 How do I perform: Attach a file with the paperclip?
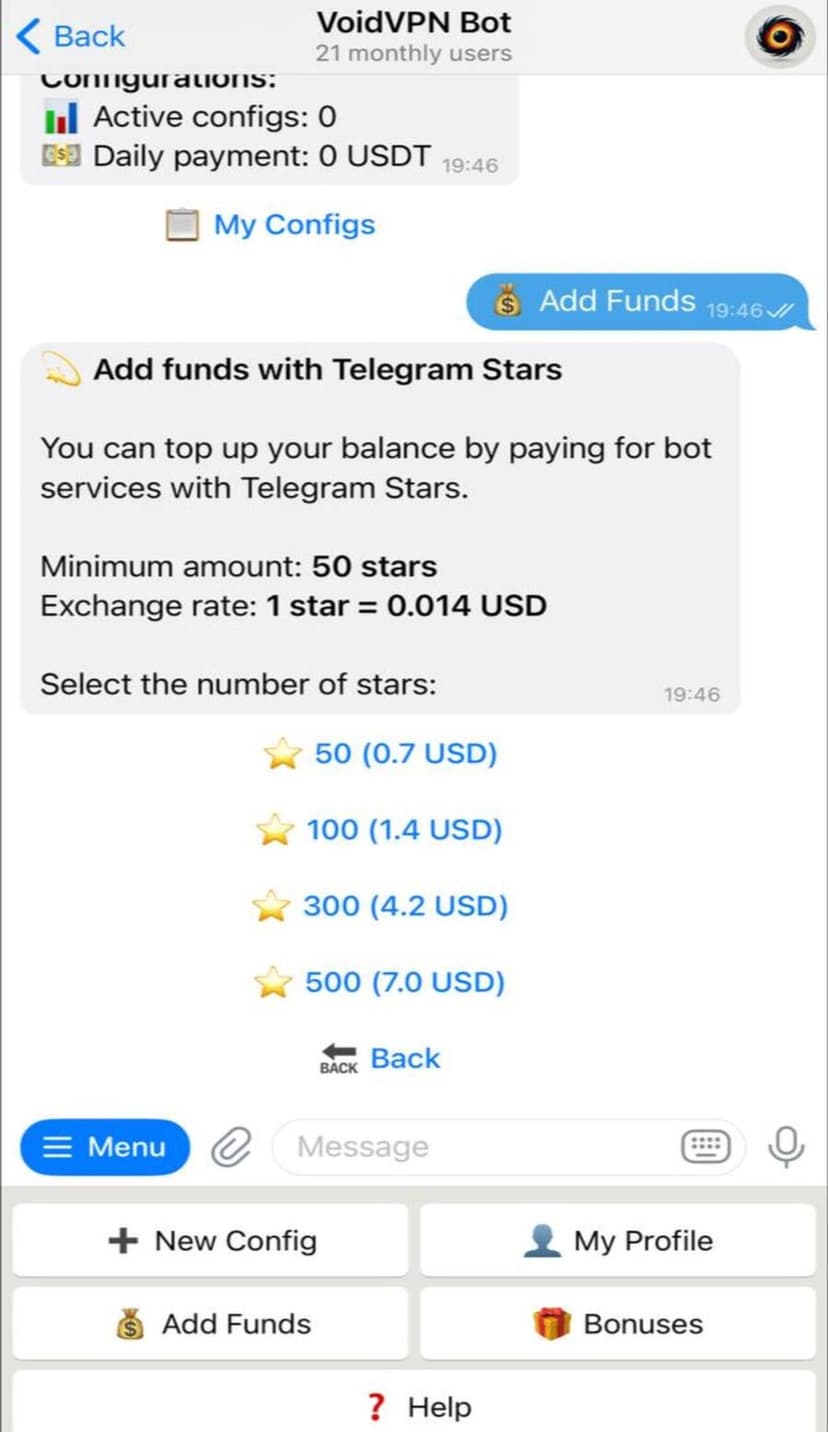(231, 1148)
